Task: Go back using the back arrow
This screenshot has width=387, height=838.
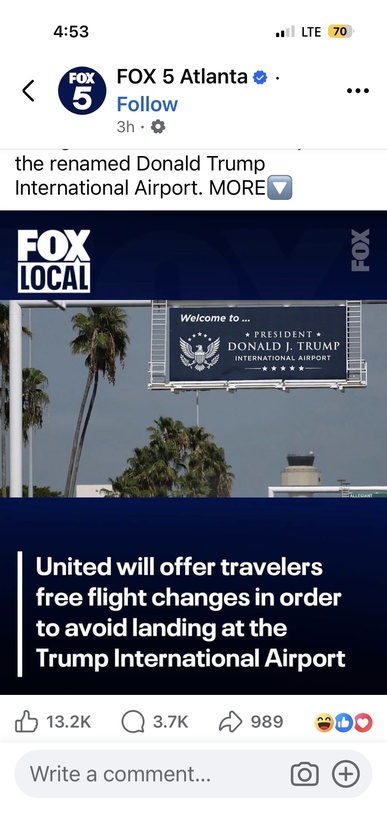Action: pos(28,91)
